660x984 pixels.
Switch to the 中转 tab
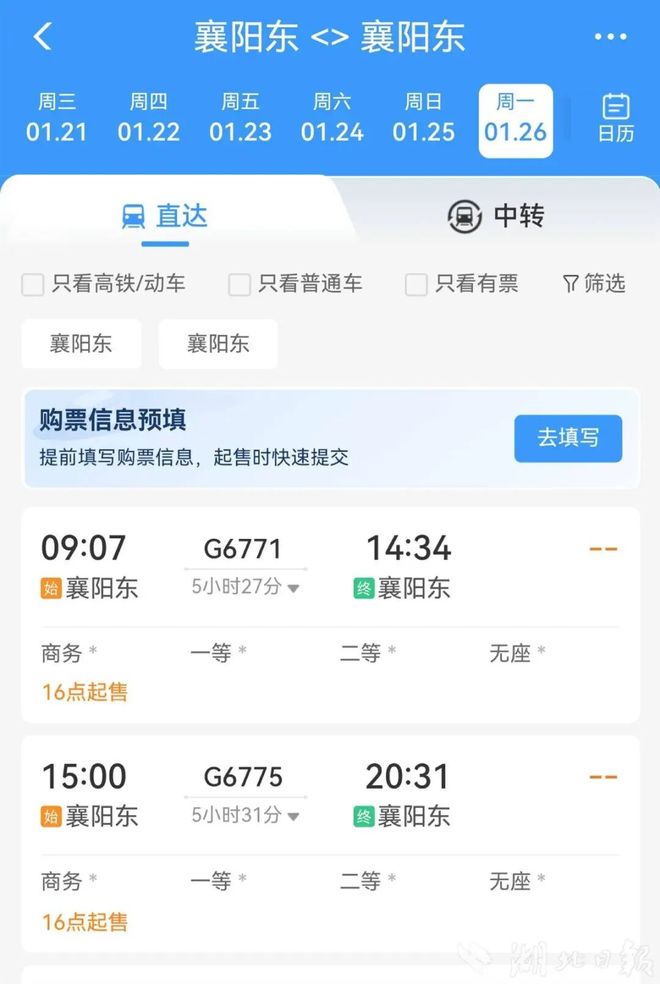click(495, 215)
